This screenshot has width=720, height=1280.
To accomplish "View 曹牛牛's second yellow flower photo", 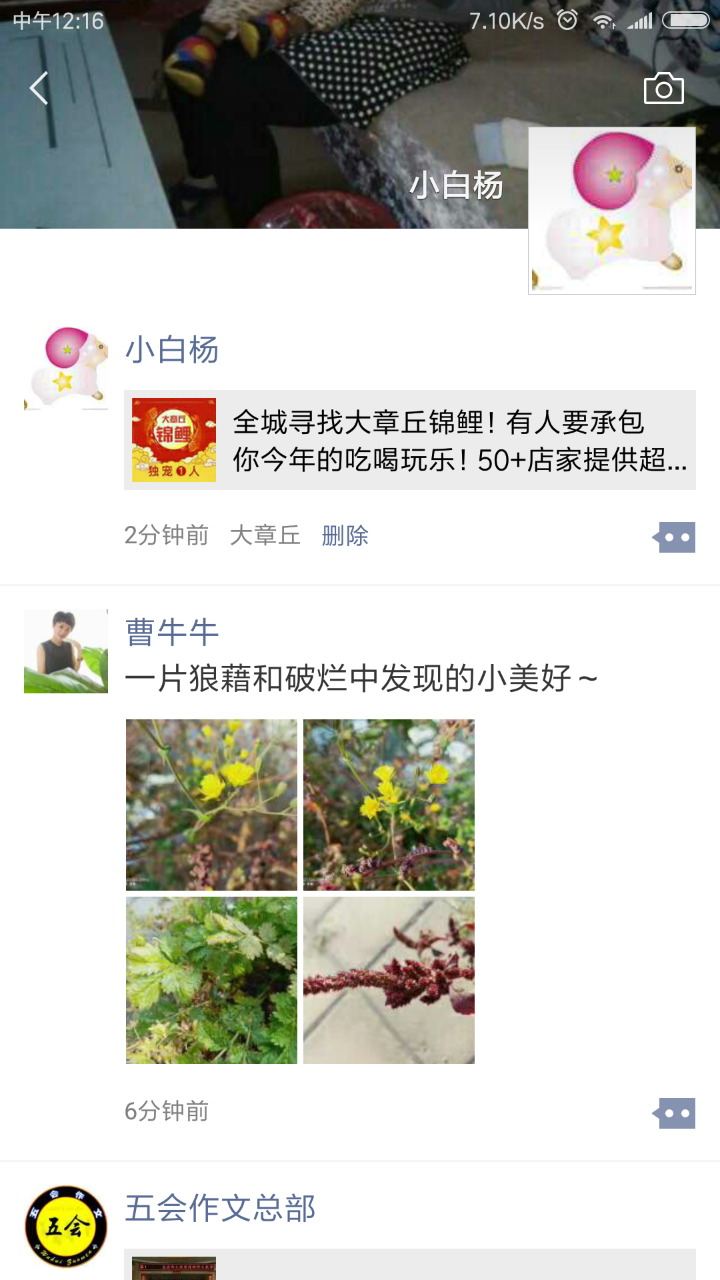I will [x=389, y=804].
